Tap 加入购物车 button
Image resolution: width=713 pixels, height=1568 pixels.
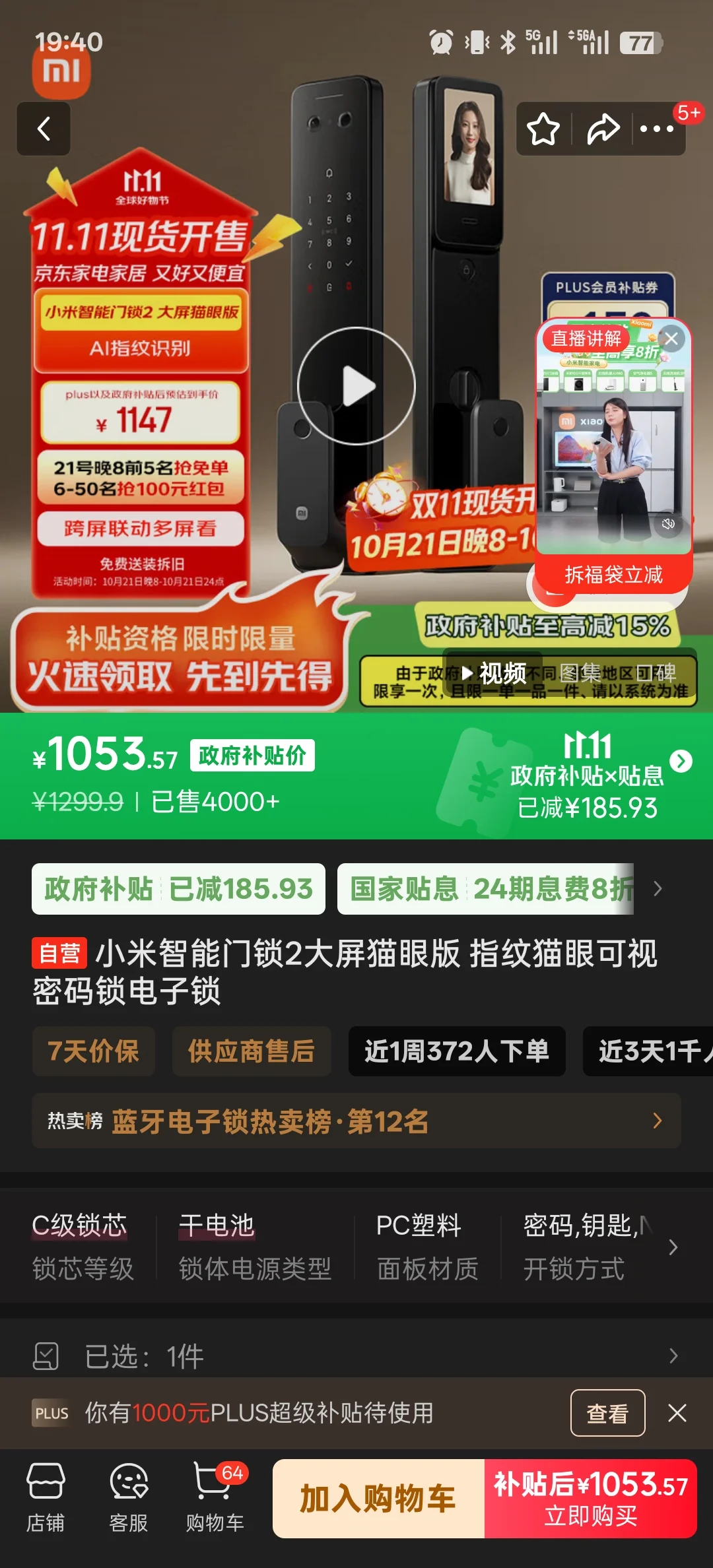coord(378,1498)
